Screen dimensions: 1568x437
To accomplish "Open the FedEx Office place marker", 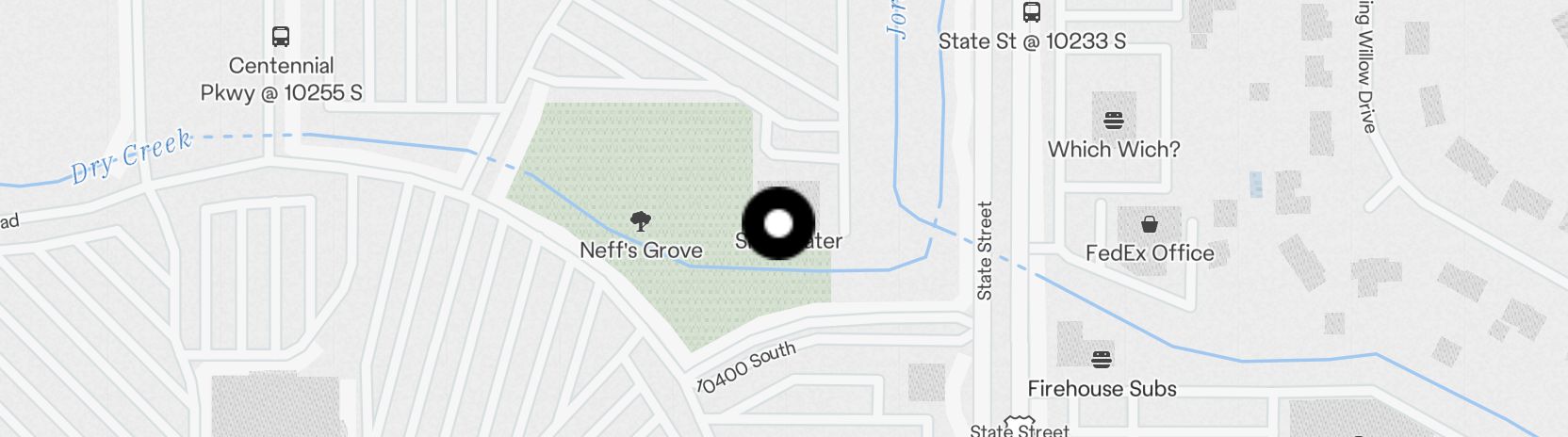I will pyautogui.click(x=1149, y=224).
